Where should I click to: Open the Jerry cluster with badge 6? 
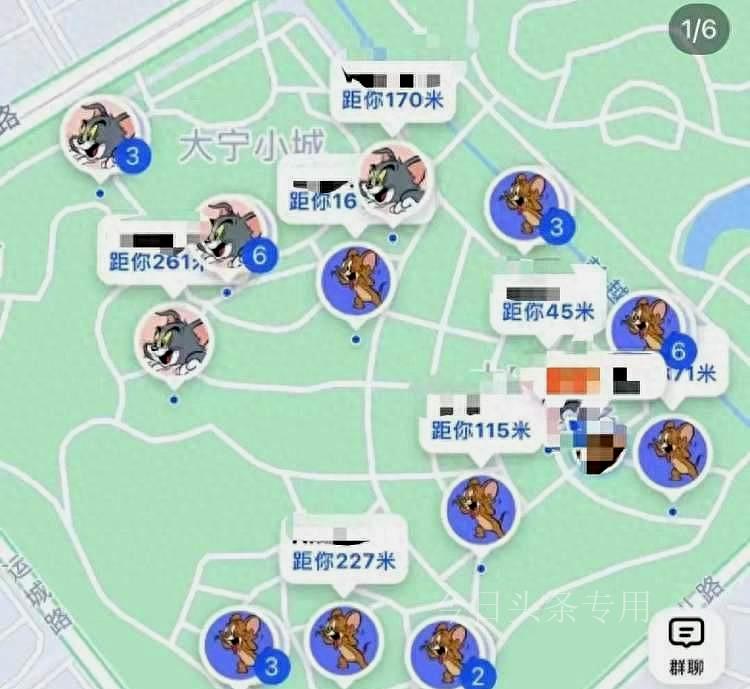point(648,325)
